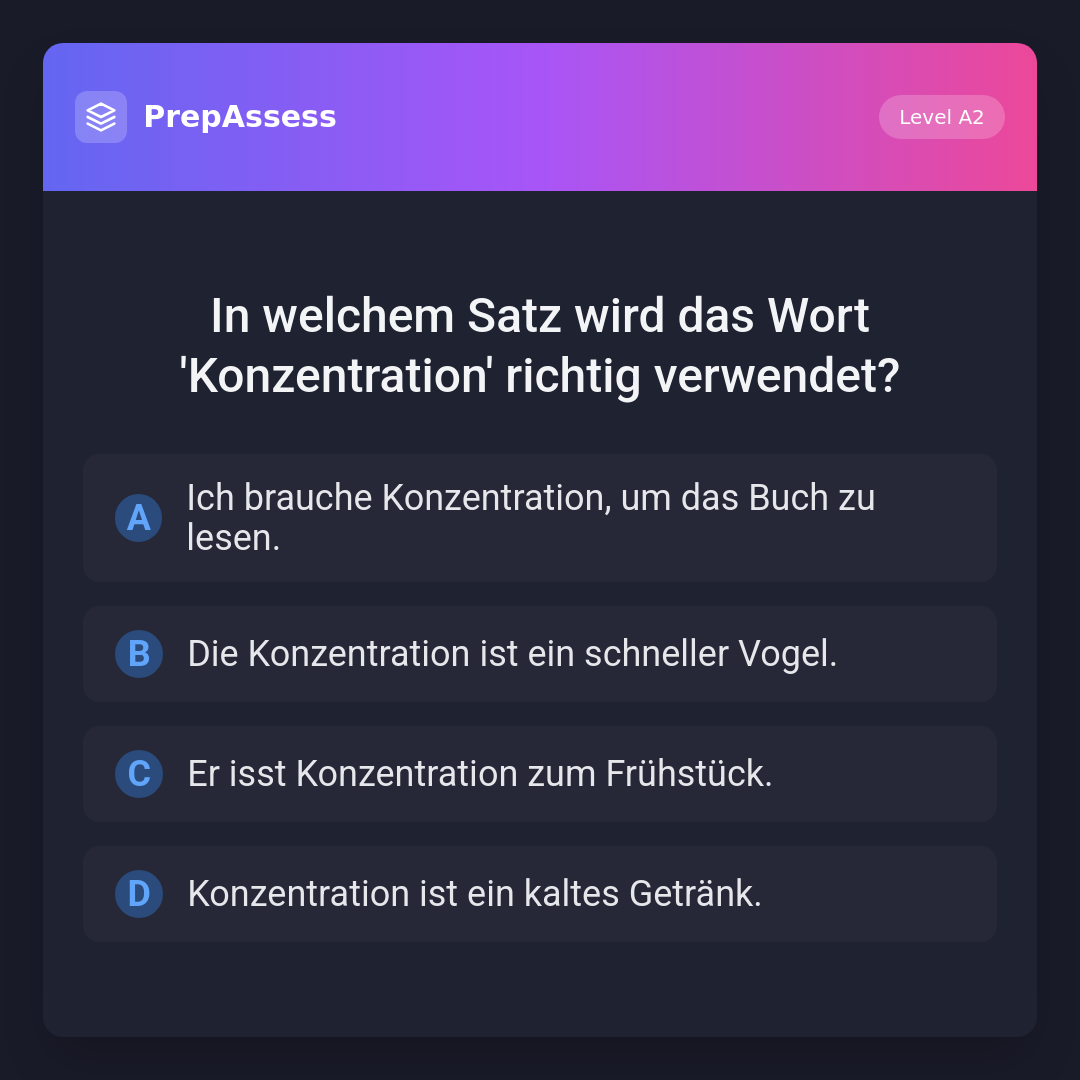1080x1080 pixels.
Task: Pick answer C about eating breakfast
Action: 539,774
